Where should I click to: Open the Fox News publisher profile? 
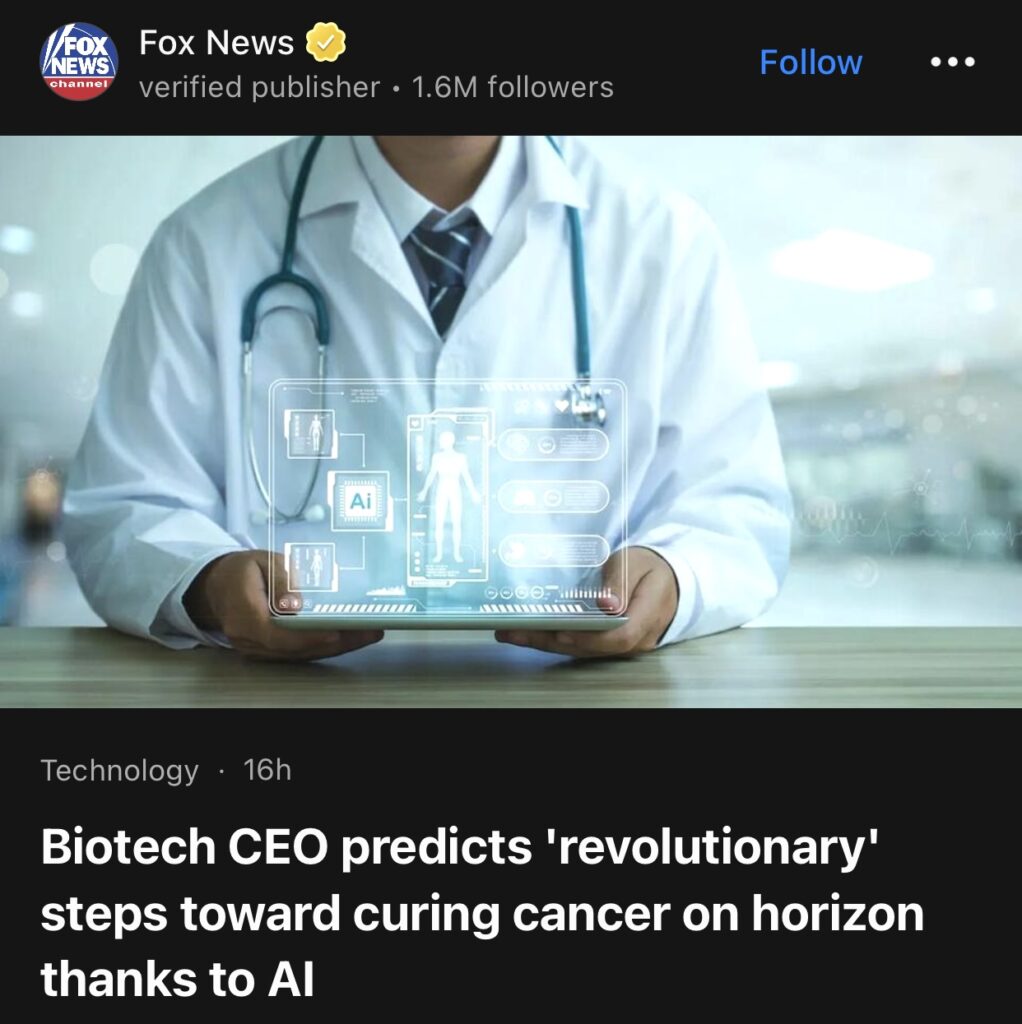tap(217, 44)
